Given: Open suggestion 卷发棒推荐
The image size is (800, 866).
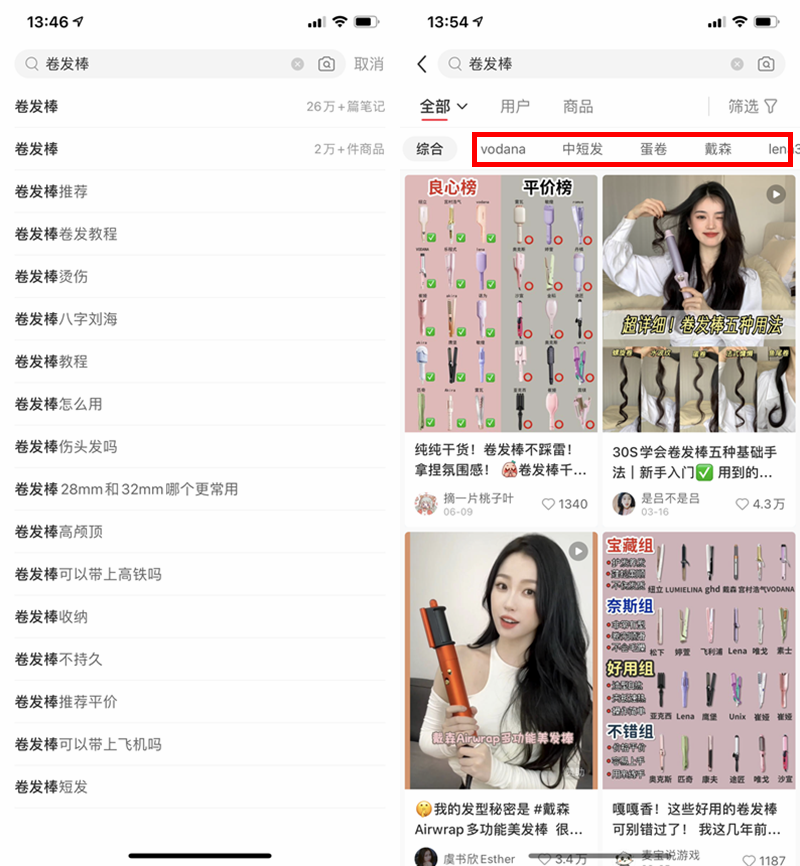Looking at the screenshot, I should click(52, 191).
